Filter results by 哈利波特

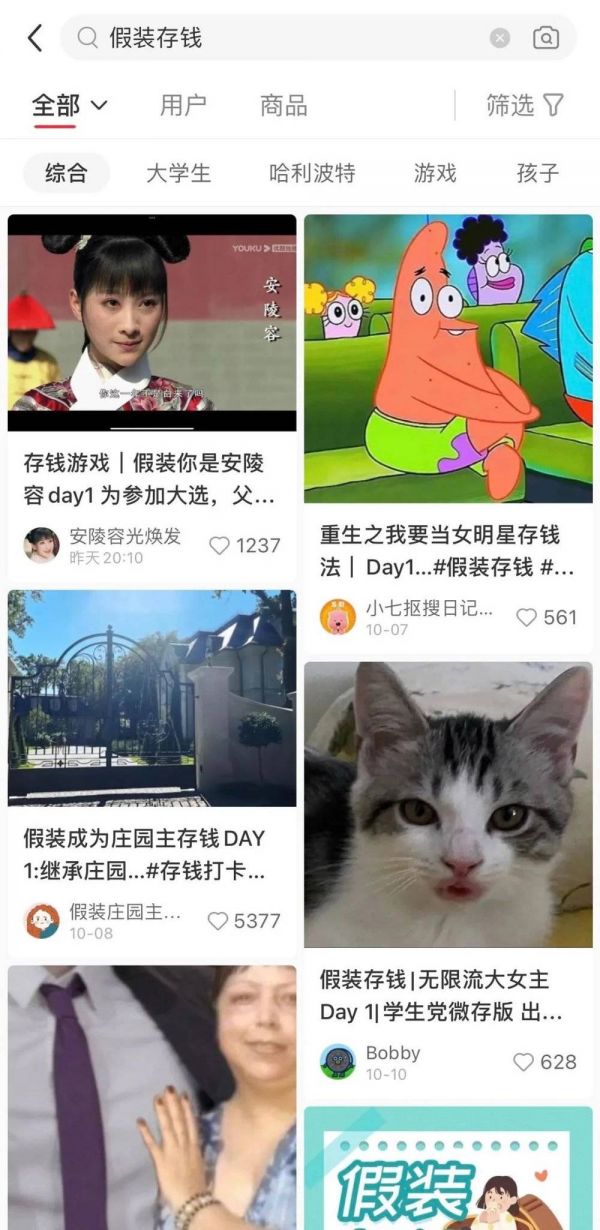tap(312, 173)
